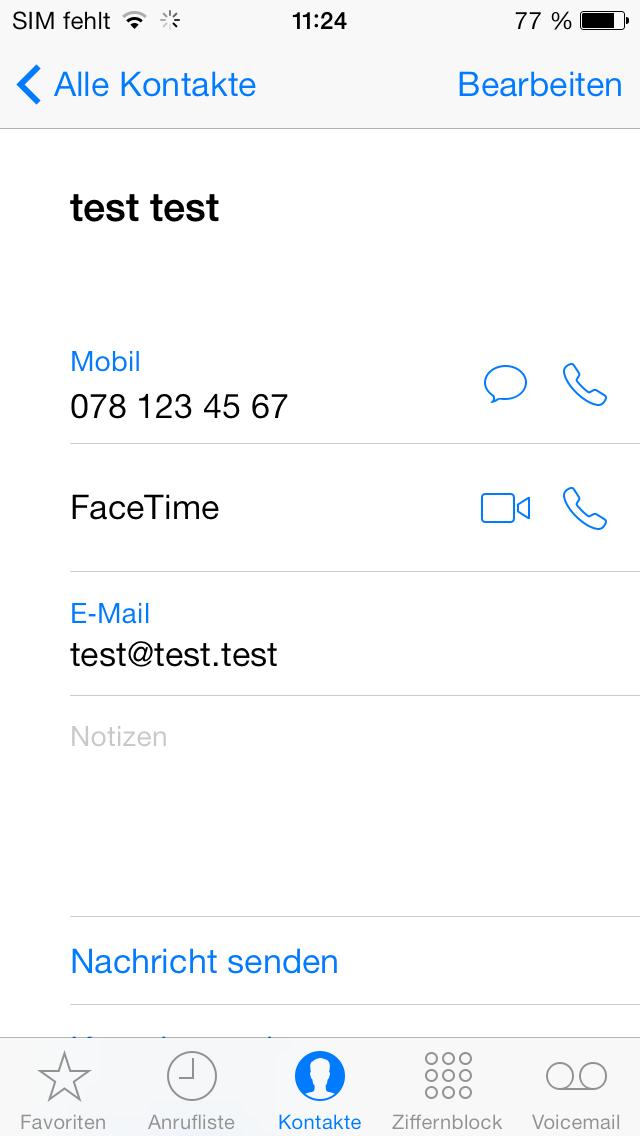
Task: Go back to Alle Kontakte
Action: (136, 85)
